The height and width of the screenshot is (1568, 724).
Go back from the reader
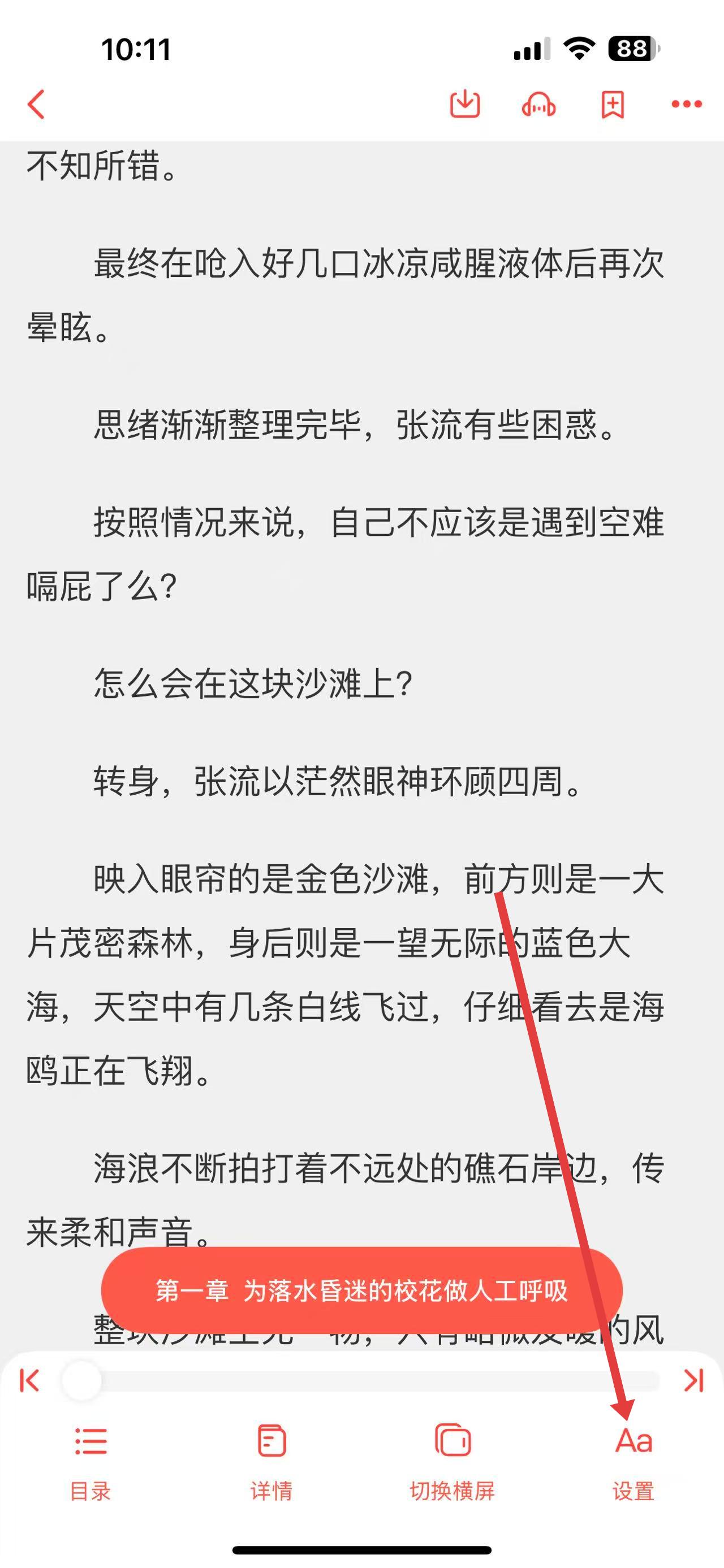(37, 104)
